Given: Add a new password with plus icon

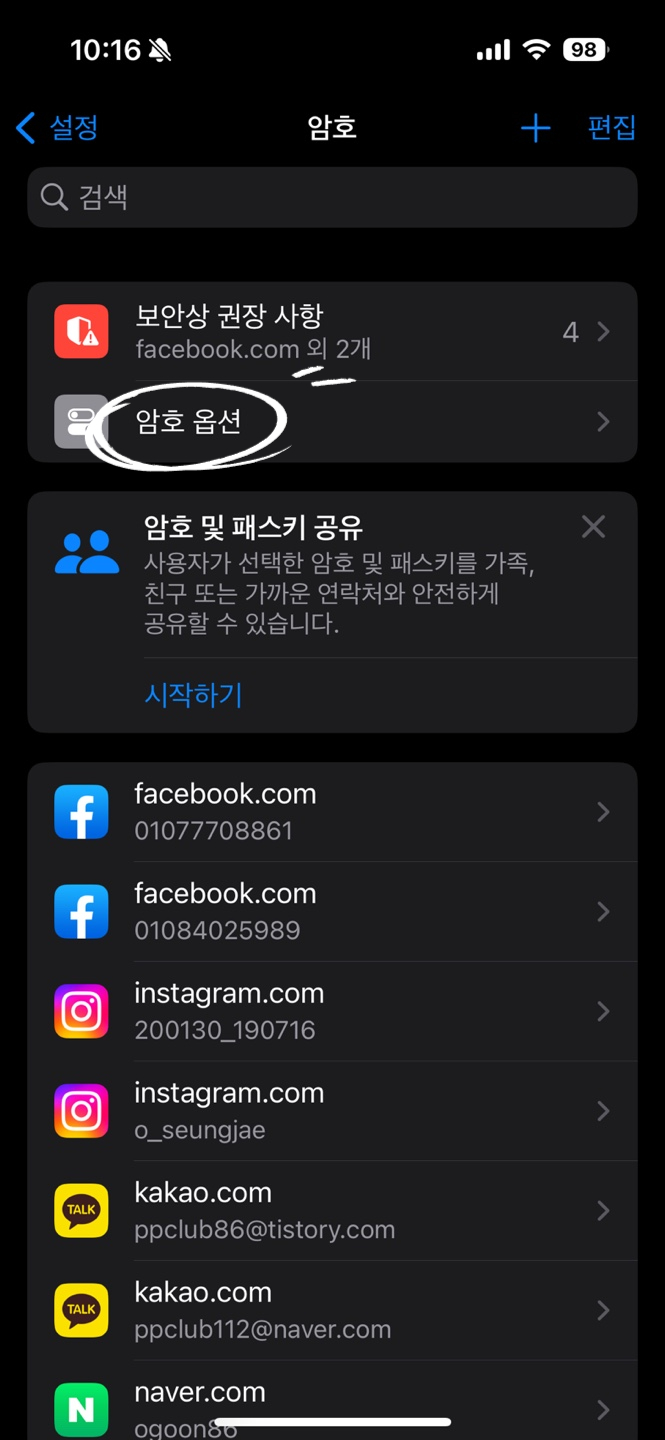Looking at the screenshot, I should [535, 128].
